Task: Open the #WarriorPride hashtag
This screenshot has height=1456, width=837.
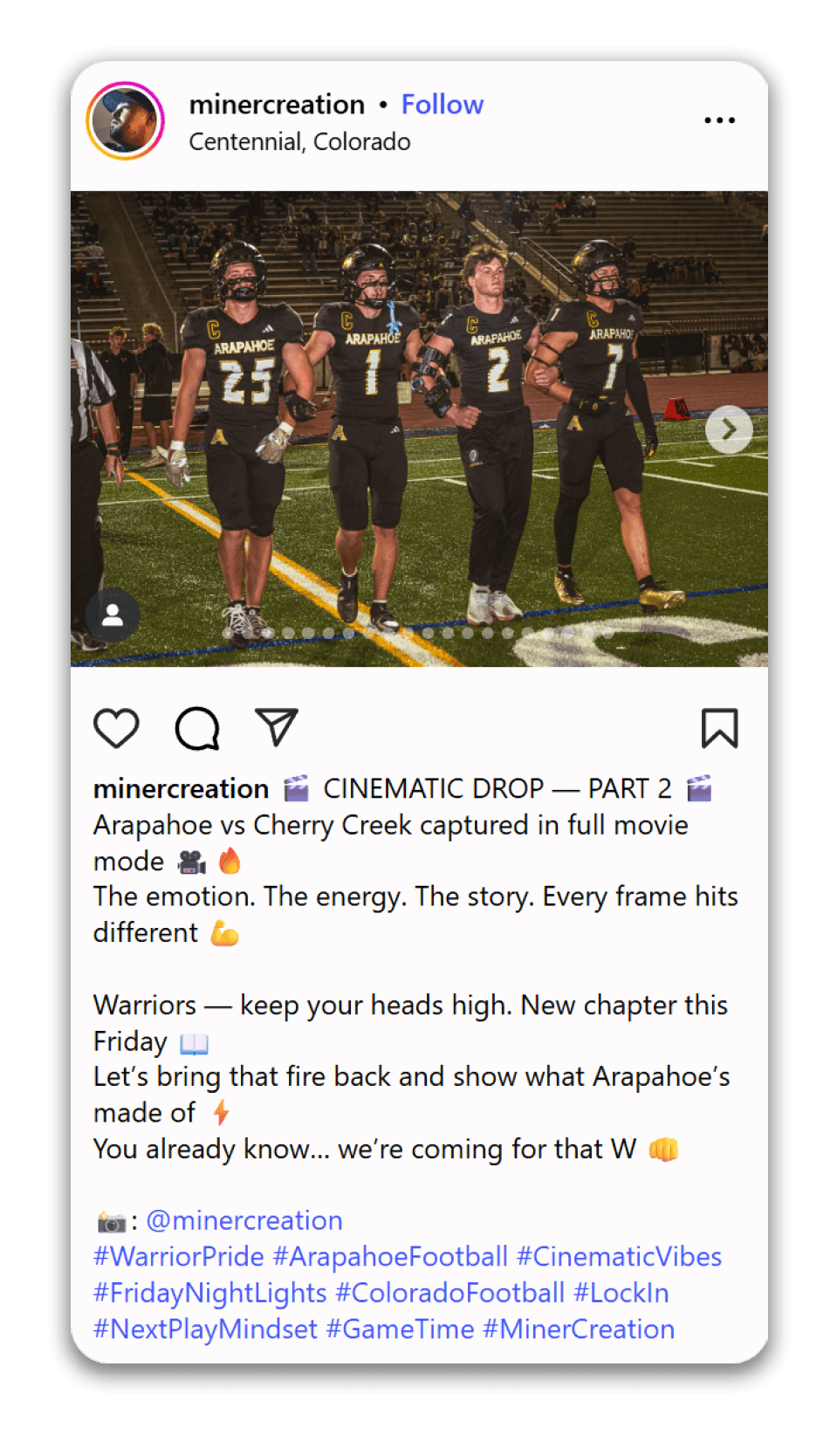Action: pos(179,1257)
